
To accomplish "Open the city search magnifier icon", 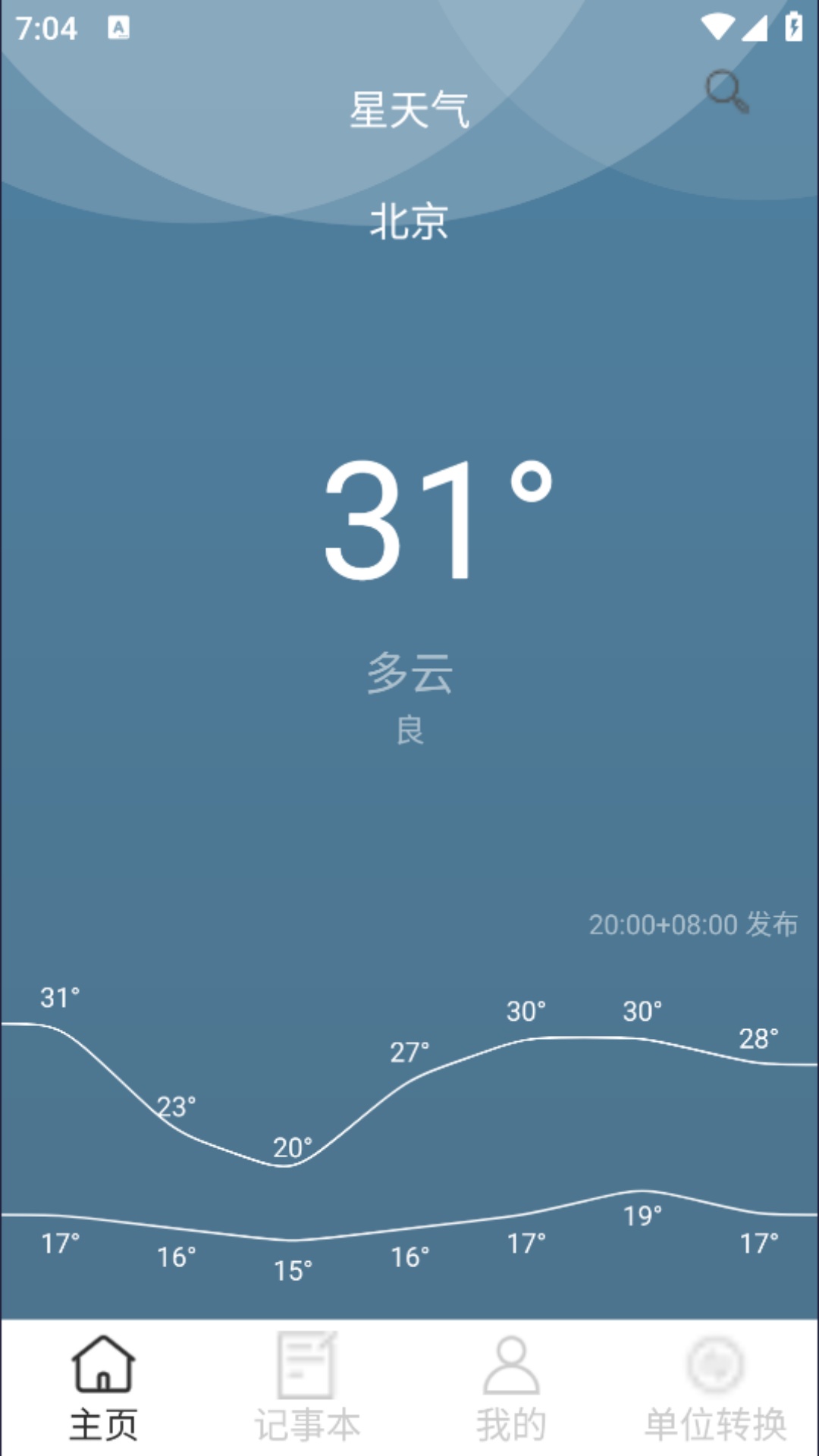I will [x=726, y=92].
